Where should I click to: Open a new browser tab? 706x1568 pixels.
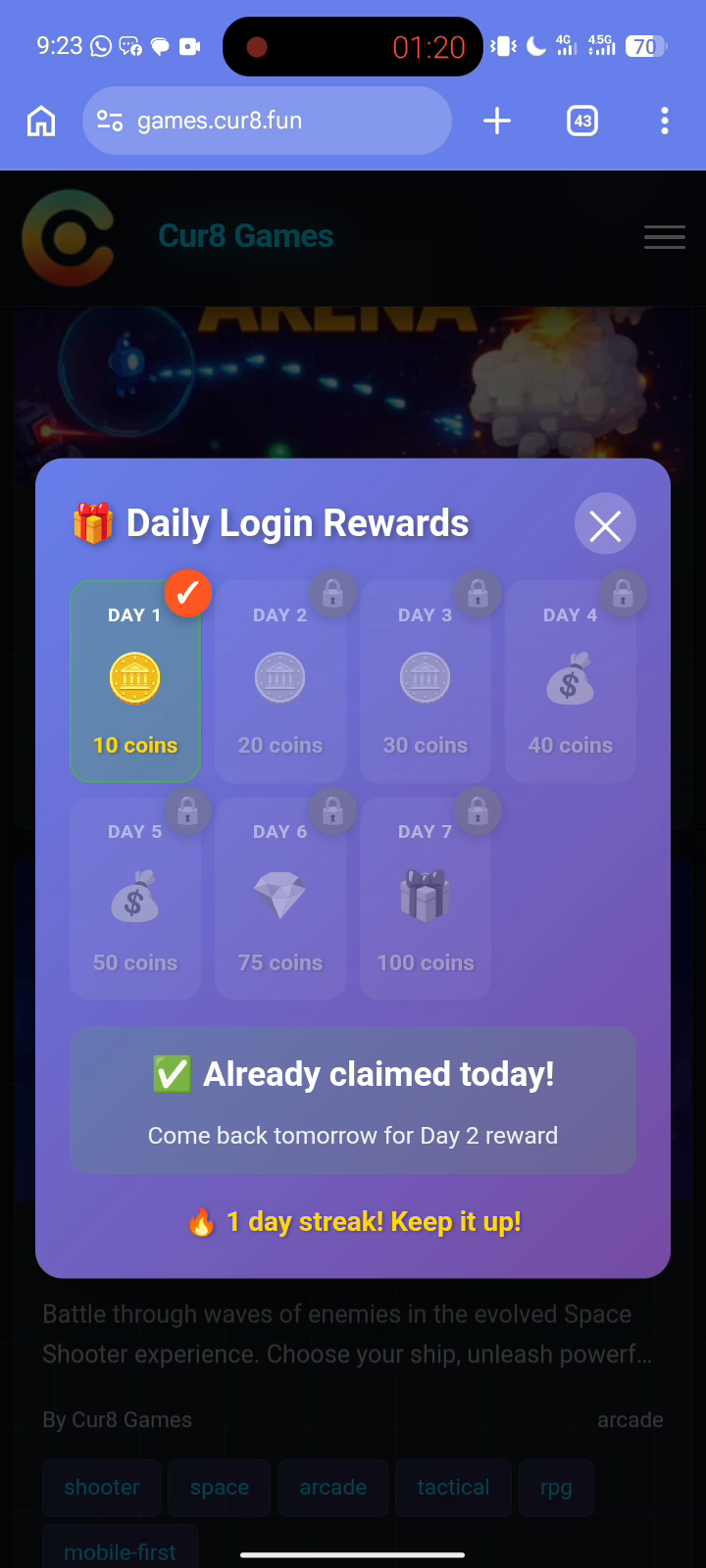tap(497, 122)
